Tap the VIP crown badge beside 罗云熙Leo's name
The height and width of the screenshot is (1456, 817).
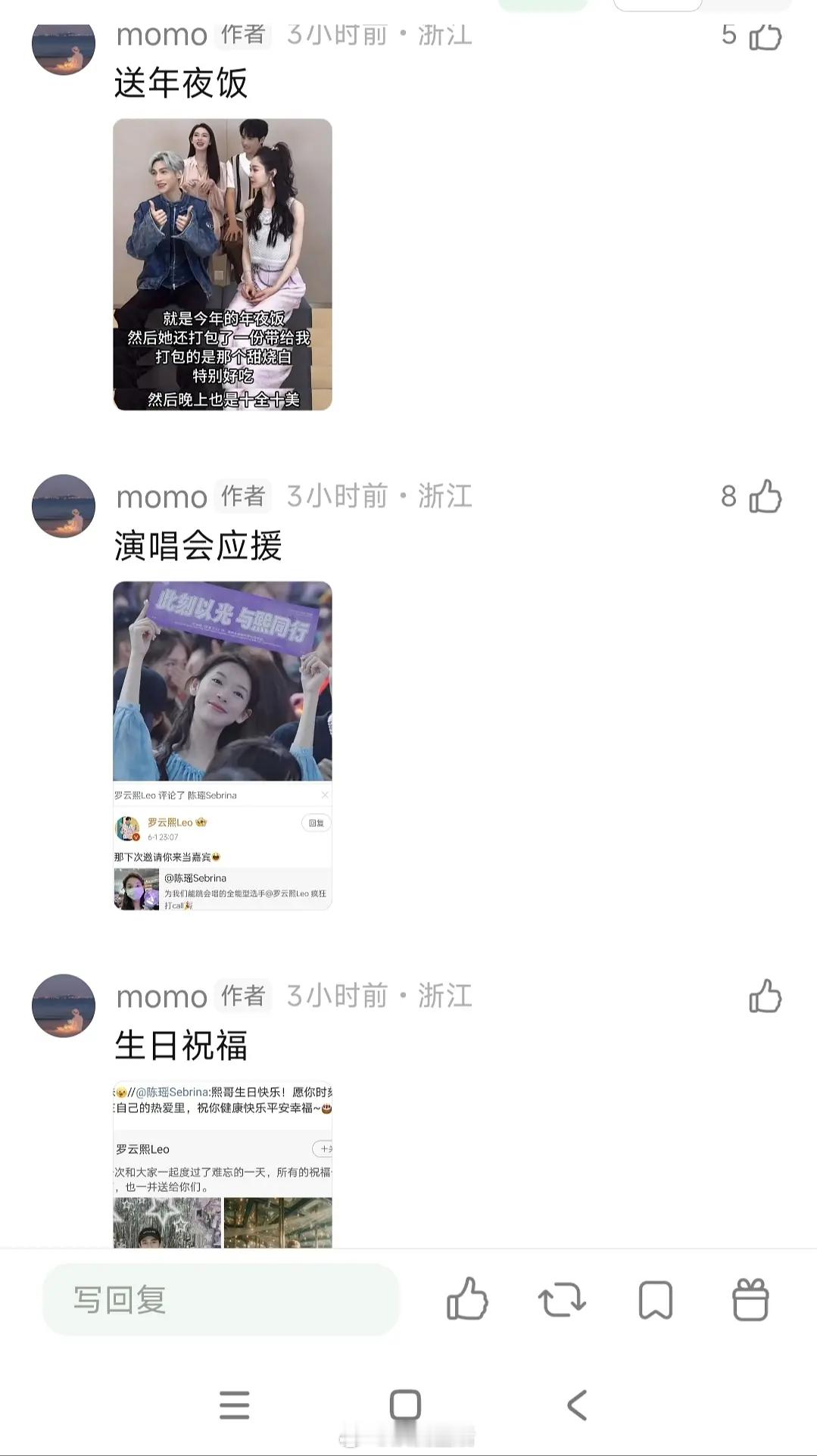tap(200, 824)
